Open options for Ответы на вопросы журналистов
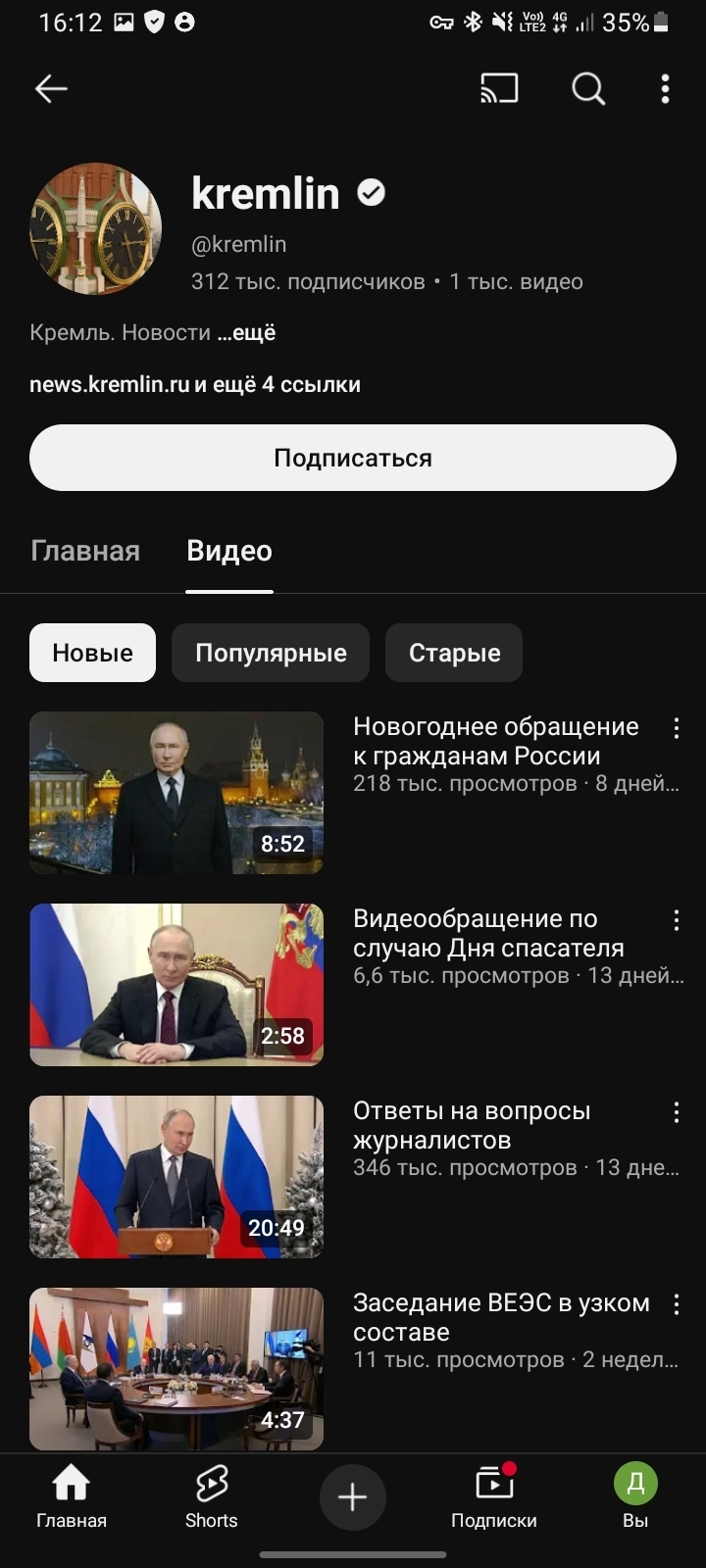 676,1112
